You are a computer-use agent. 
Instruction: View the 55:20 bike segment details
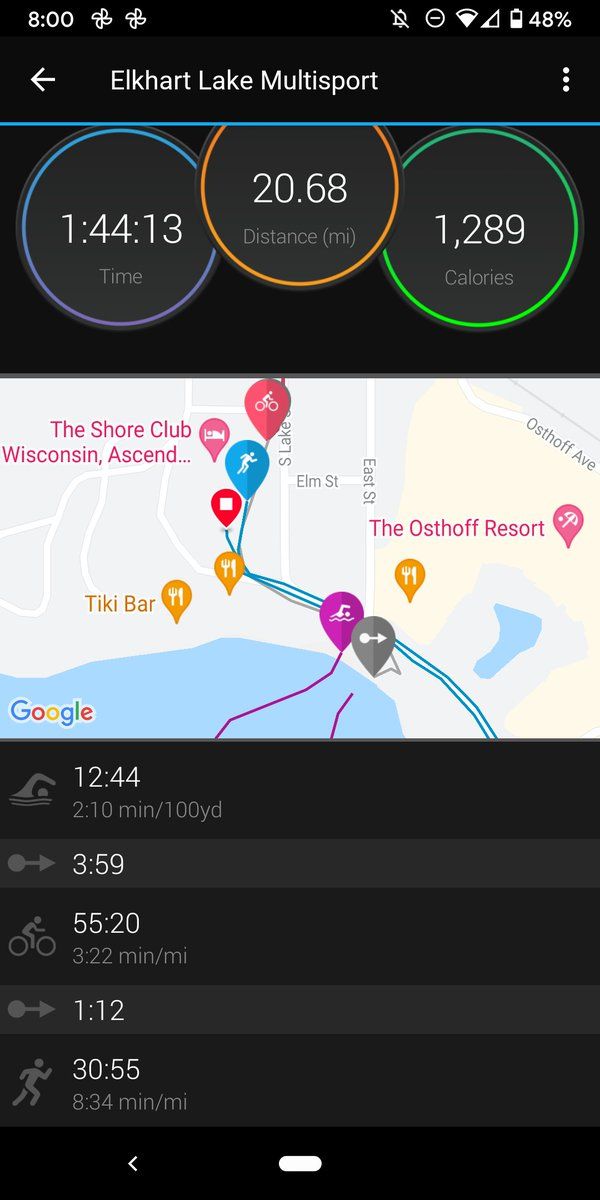(300, 937)
